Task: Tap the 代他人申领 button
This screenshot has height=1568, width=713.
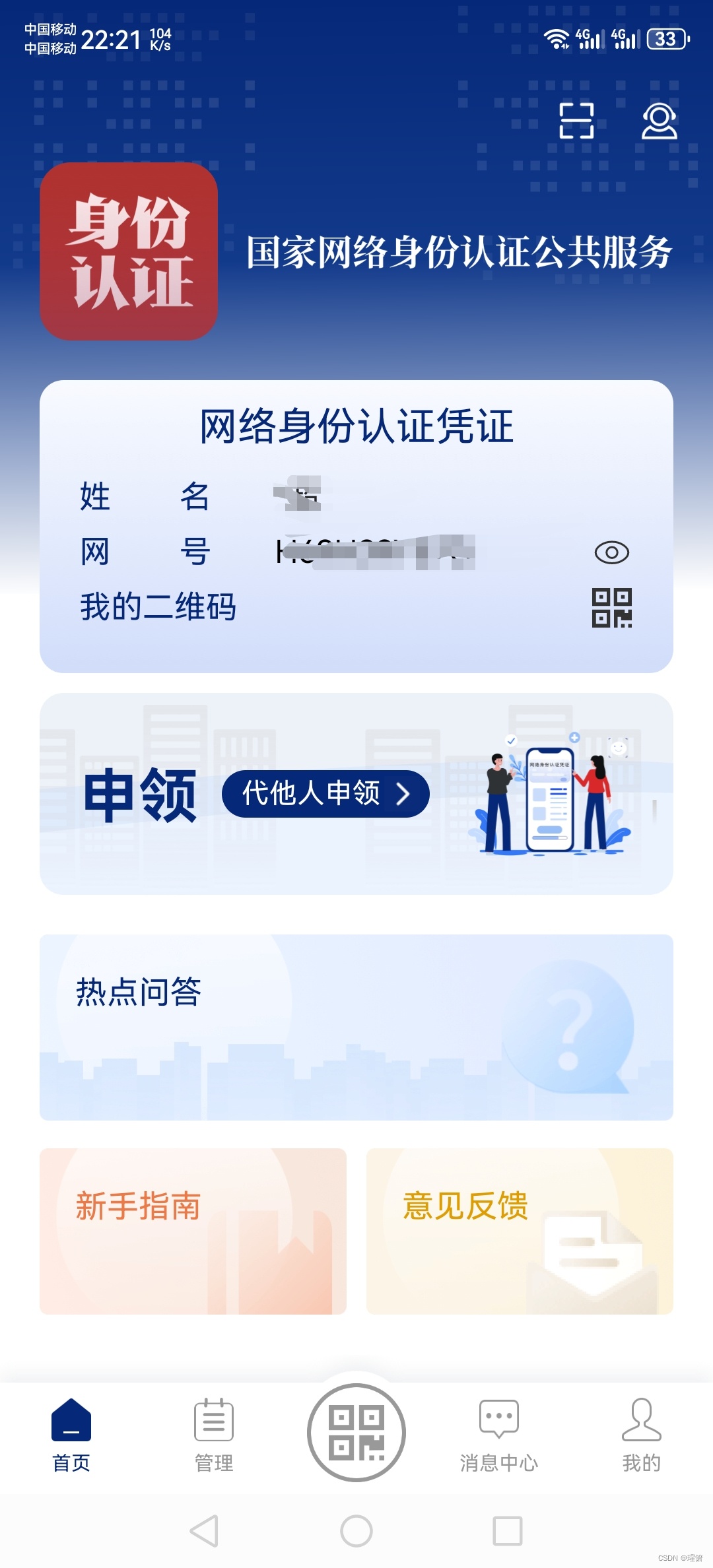Action: click(325, 793)
